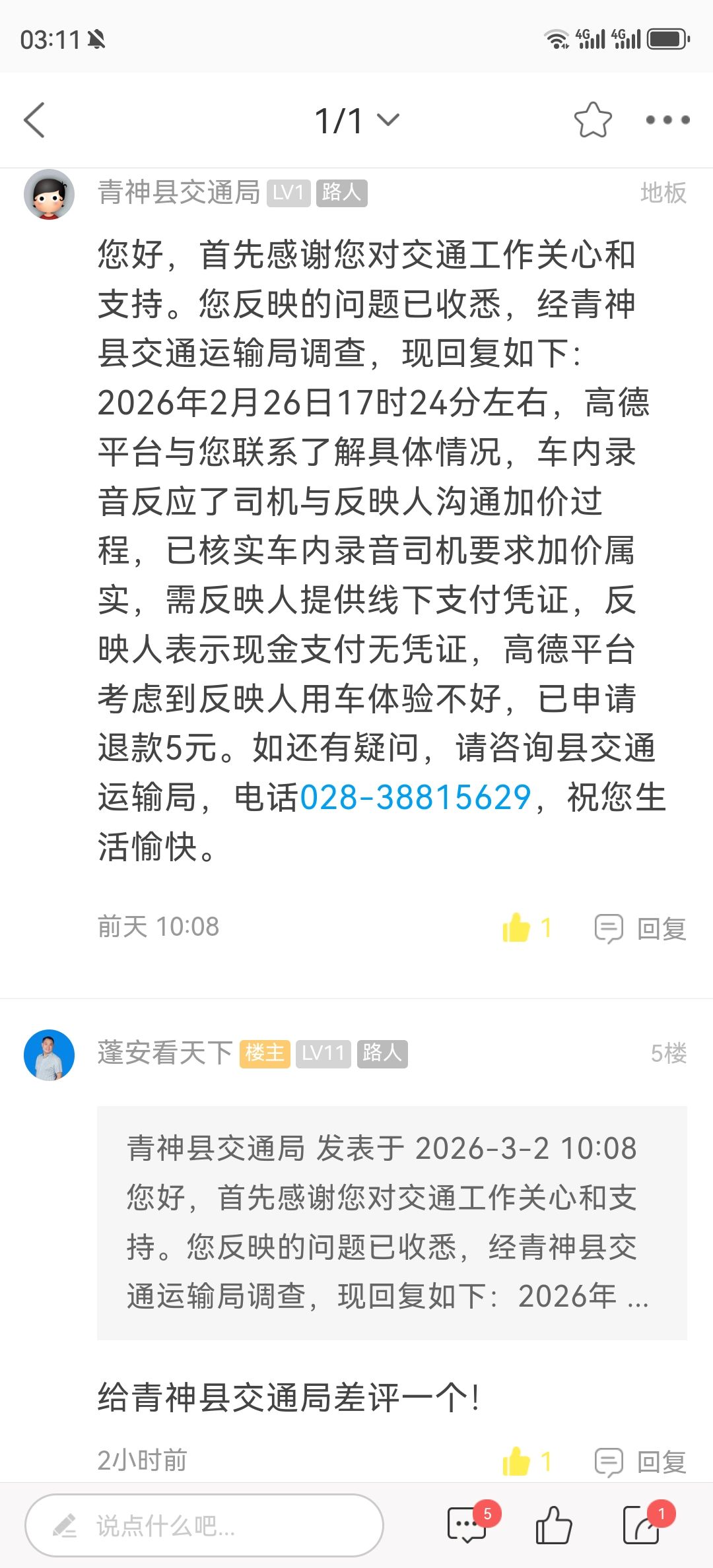This screenshot has height=1568, width=713.
Task: Like the thread with bottom thumbs-up
Action: click(553, 1525)
